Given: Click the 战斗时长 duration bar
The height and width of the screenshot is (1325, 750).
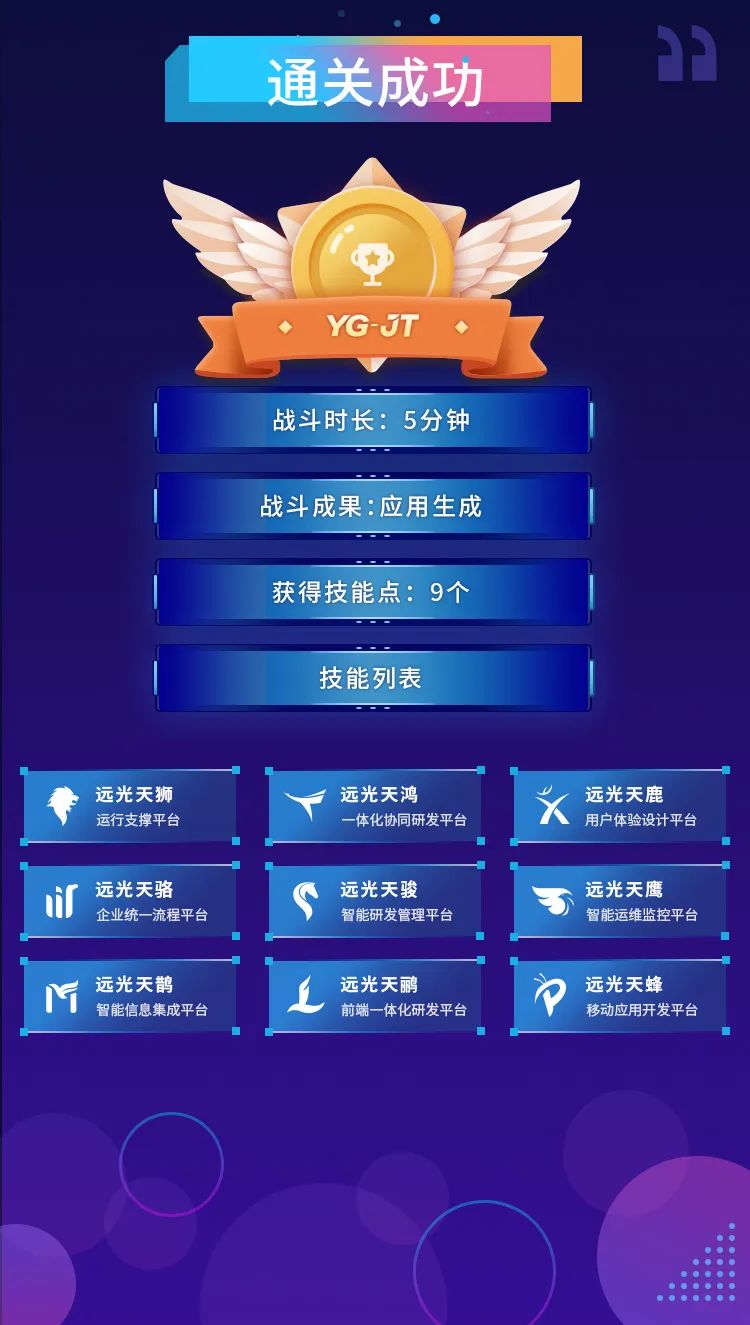Looking at the screenshot, I should coord(373,420).
